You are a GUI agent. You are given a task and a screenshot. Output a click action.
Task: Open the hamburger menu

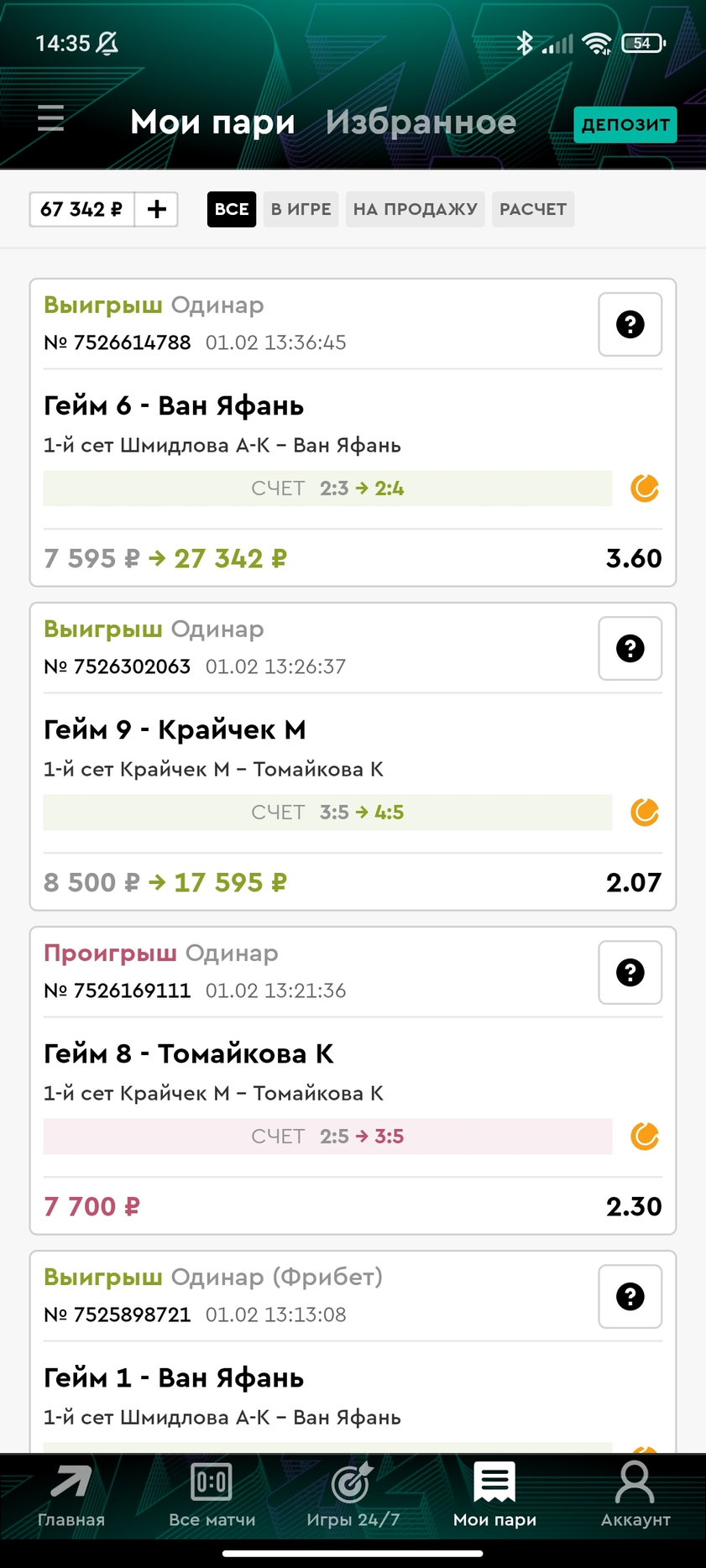click(51, 118)
